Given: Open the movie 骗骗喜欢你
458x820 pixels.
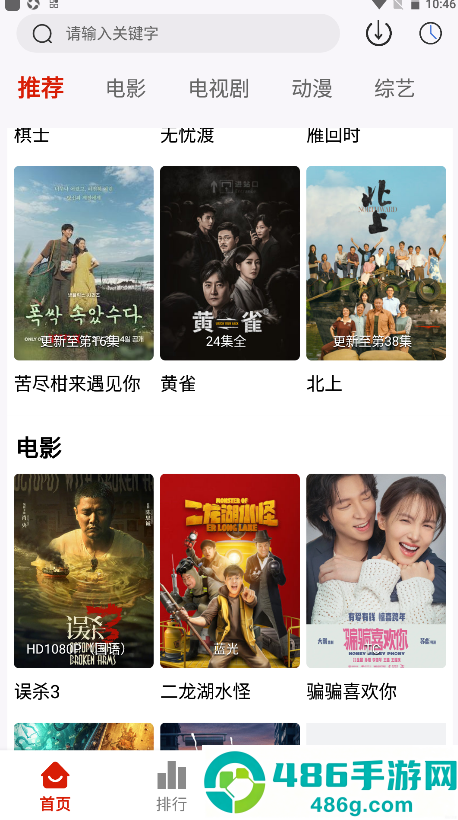Looking at the screenshot, I should point(376,588).
